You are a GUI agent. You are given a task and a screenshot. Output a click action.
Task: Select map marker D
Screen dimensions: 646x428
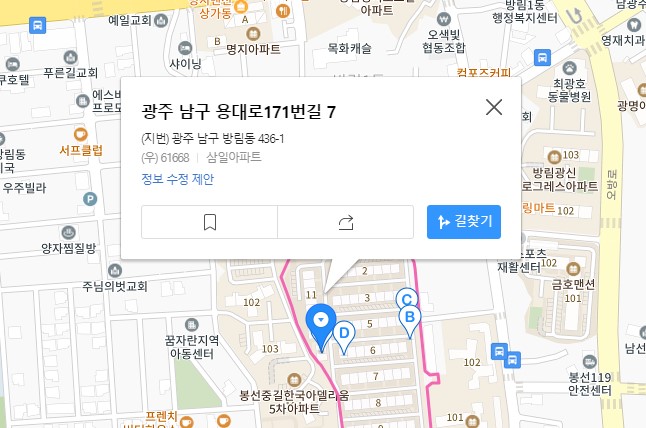click(x=343, y=334)
